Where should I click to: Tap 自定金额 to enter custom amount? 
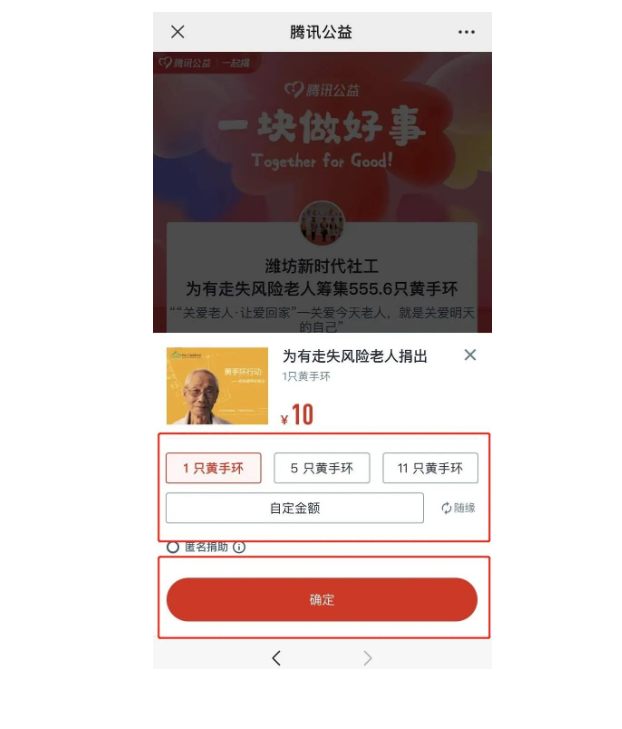tap(295, 508)
